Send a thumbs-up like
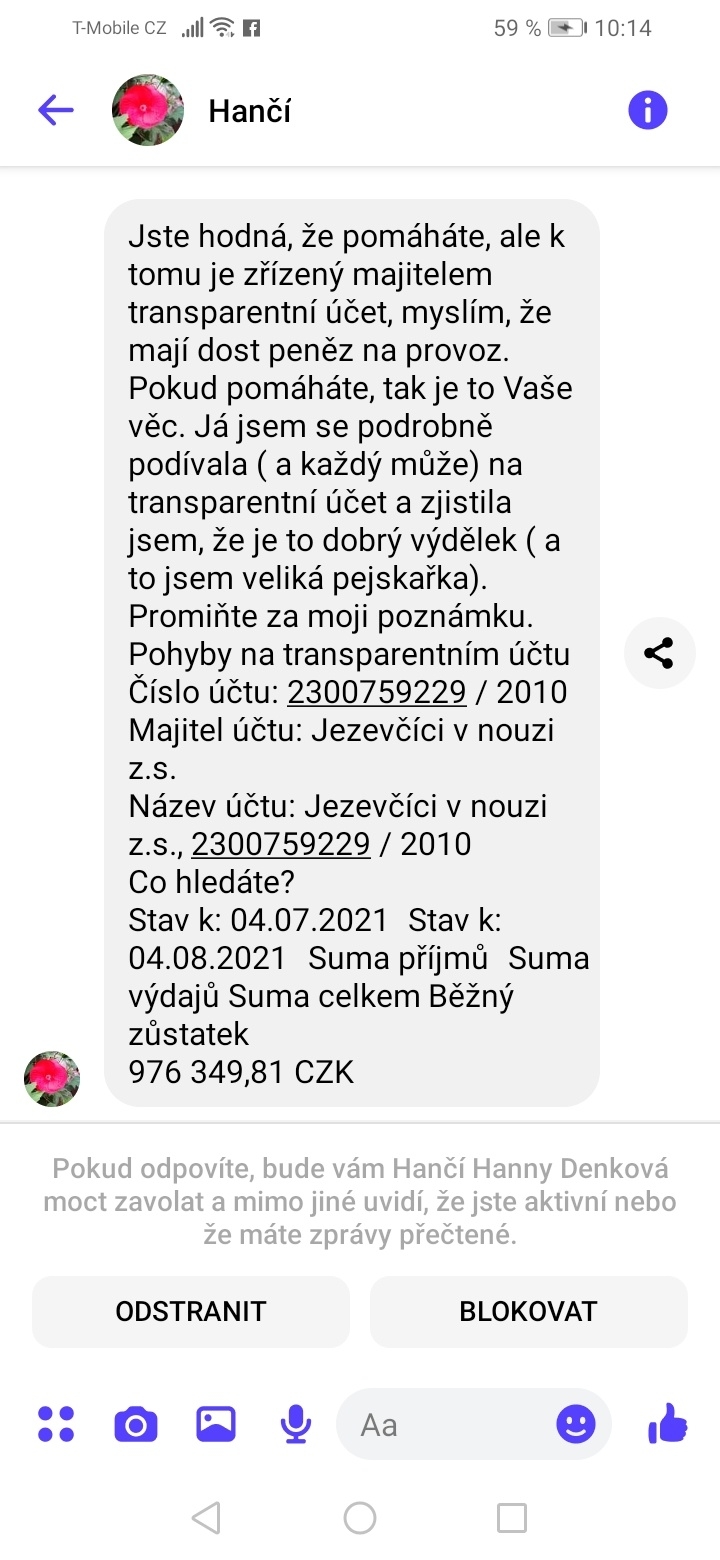Viewport: 720px width, 1560px height. 669,1422
